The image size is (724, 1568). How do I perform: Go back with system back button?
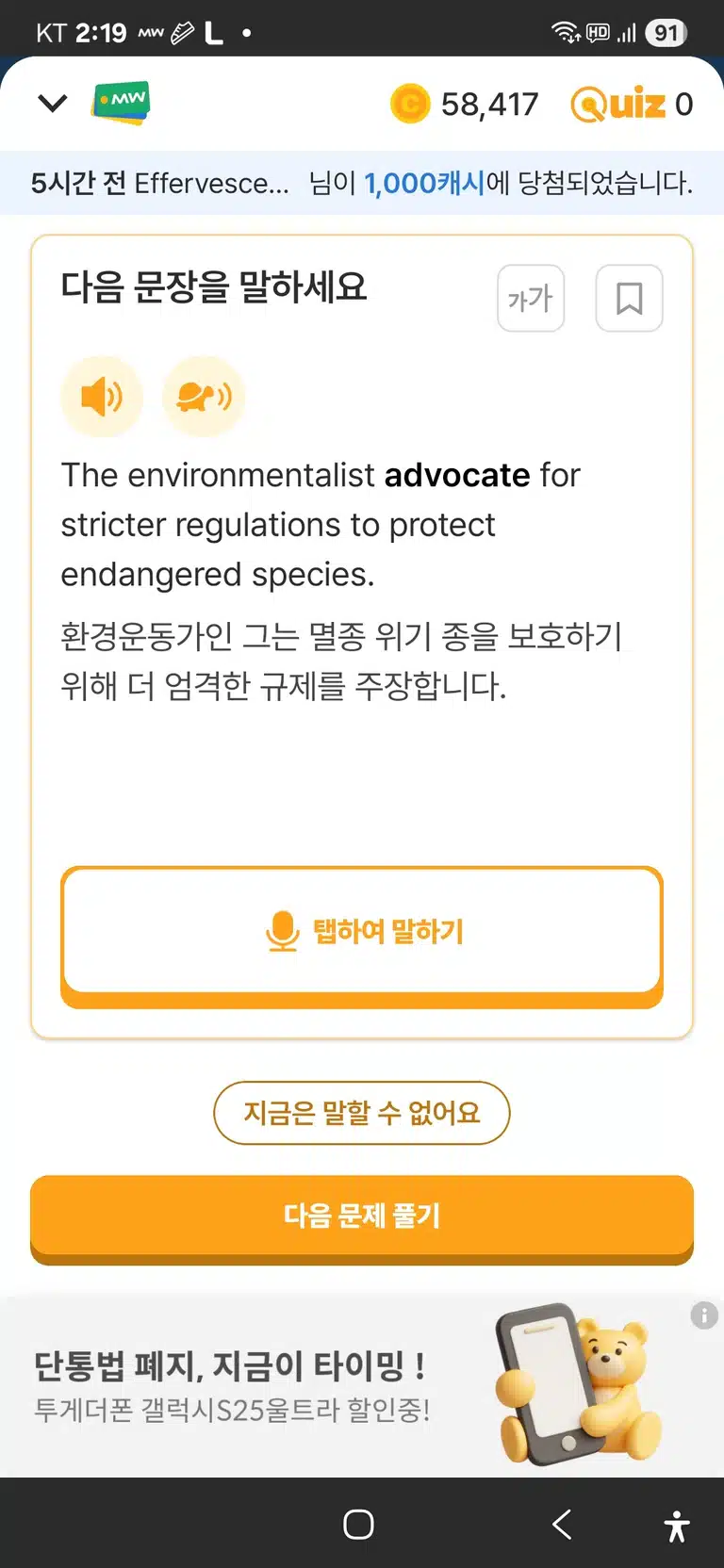coord(562,1524)
